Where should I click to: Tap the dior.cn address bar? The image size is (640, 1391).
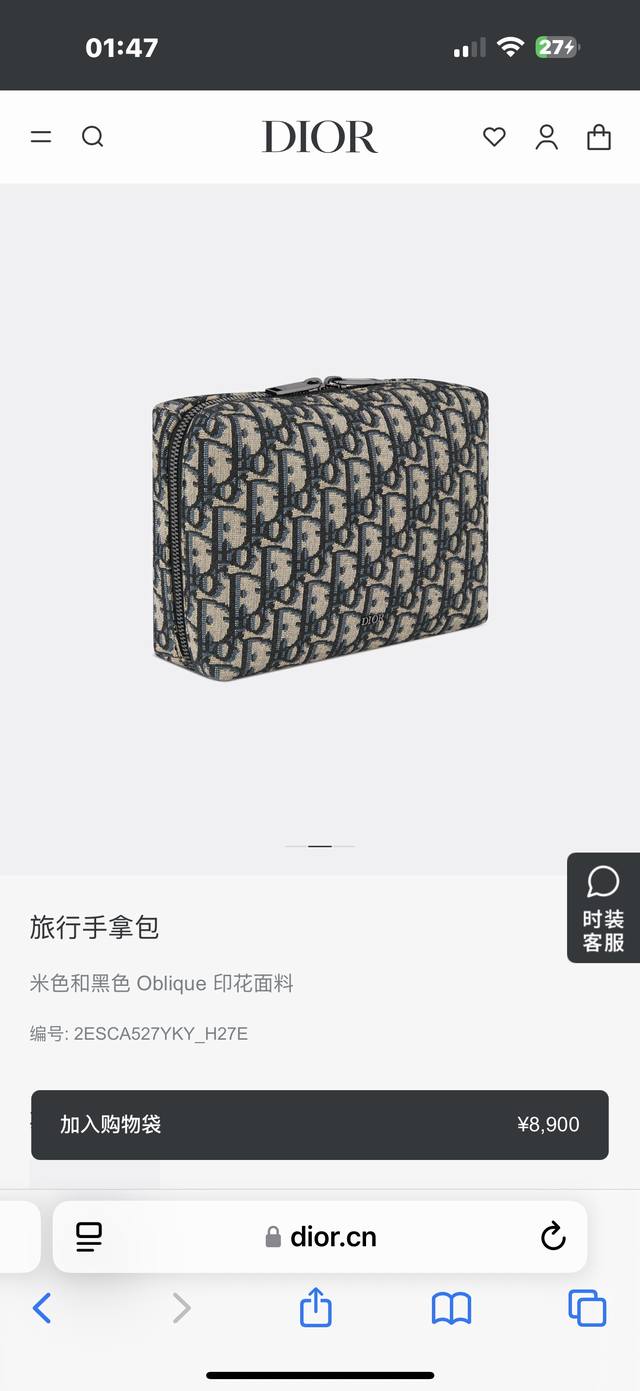pyautogui.click(x=322, y=1237)
